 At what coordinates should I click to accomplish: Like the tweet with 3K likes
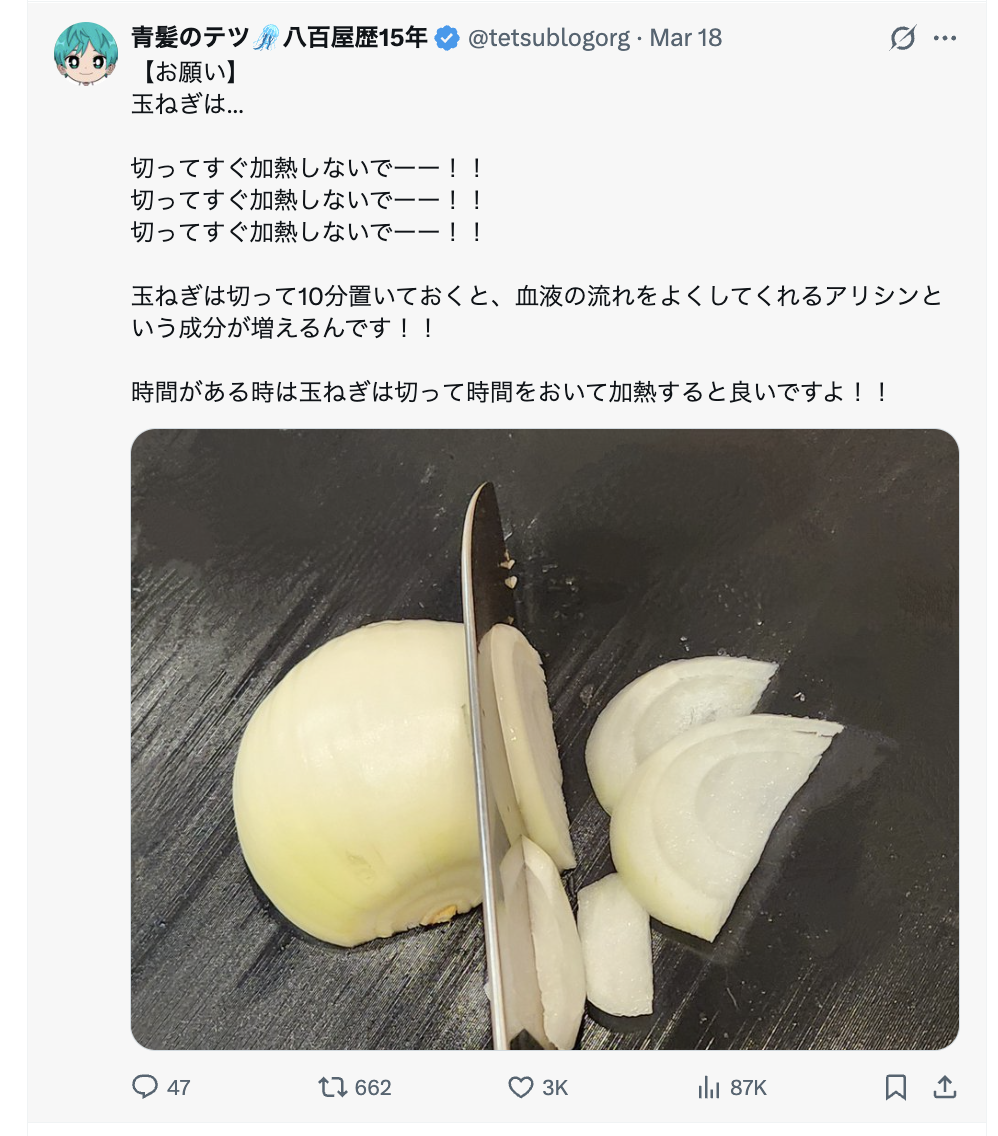point(521,1087)
